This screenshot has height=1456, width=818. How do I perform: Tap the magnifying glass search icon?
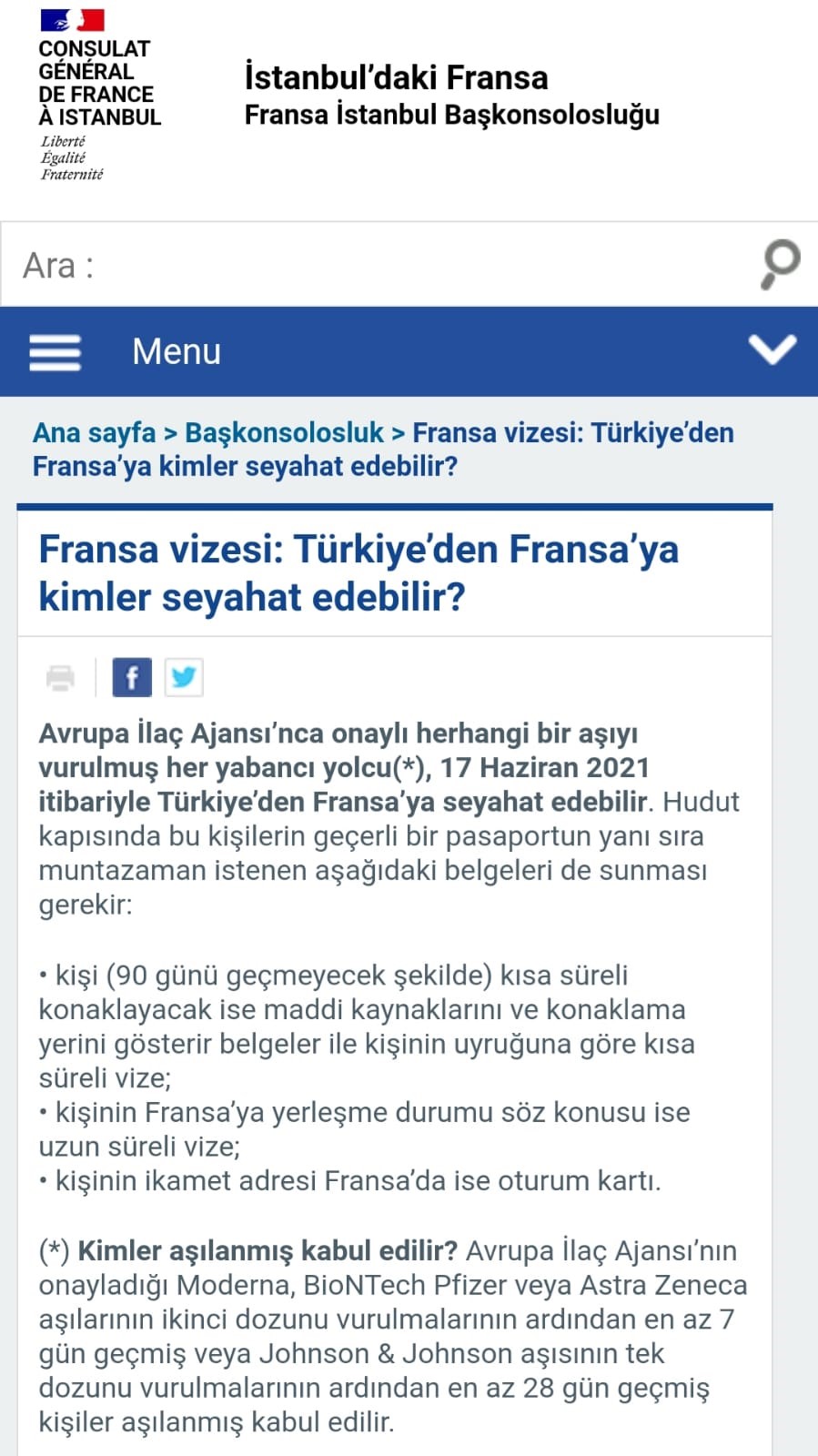click(780, 265)
